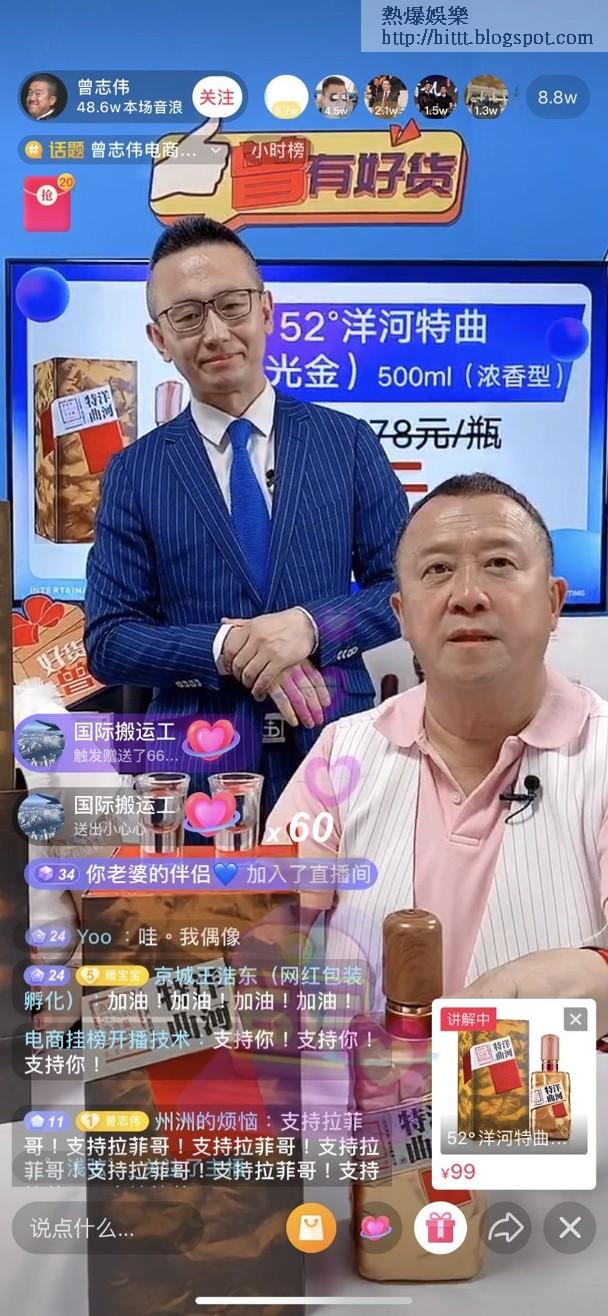
Task: Type a comment in 说点什么 field
Action: pyautogui.click(x=100, y=1228)
